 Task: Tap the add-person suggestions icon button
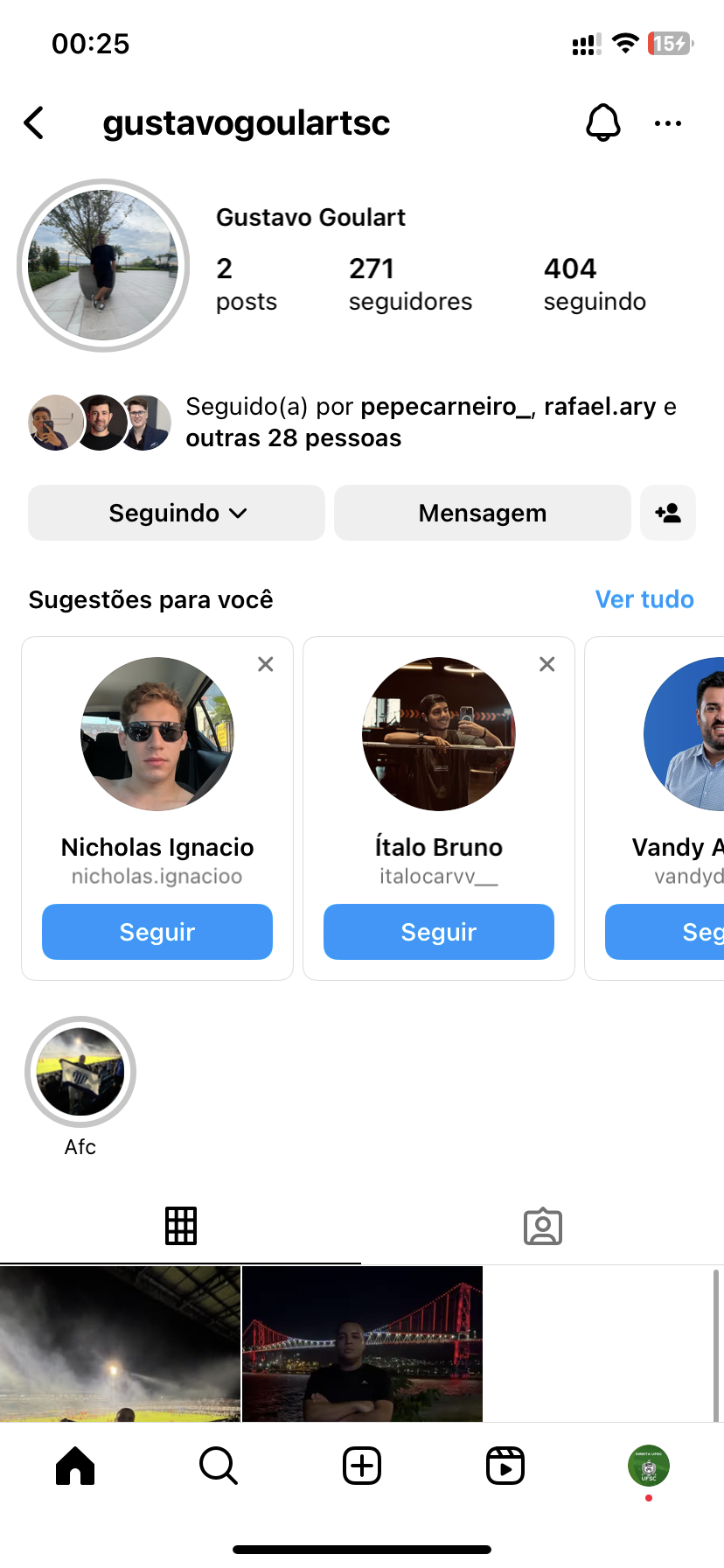(x=668, y=513)
